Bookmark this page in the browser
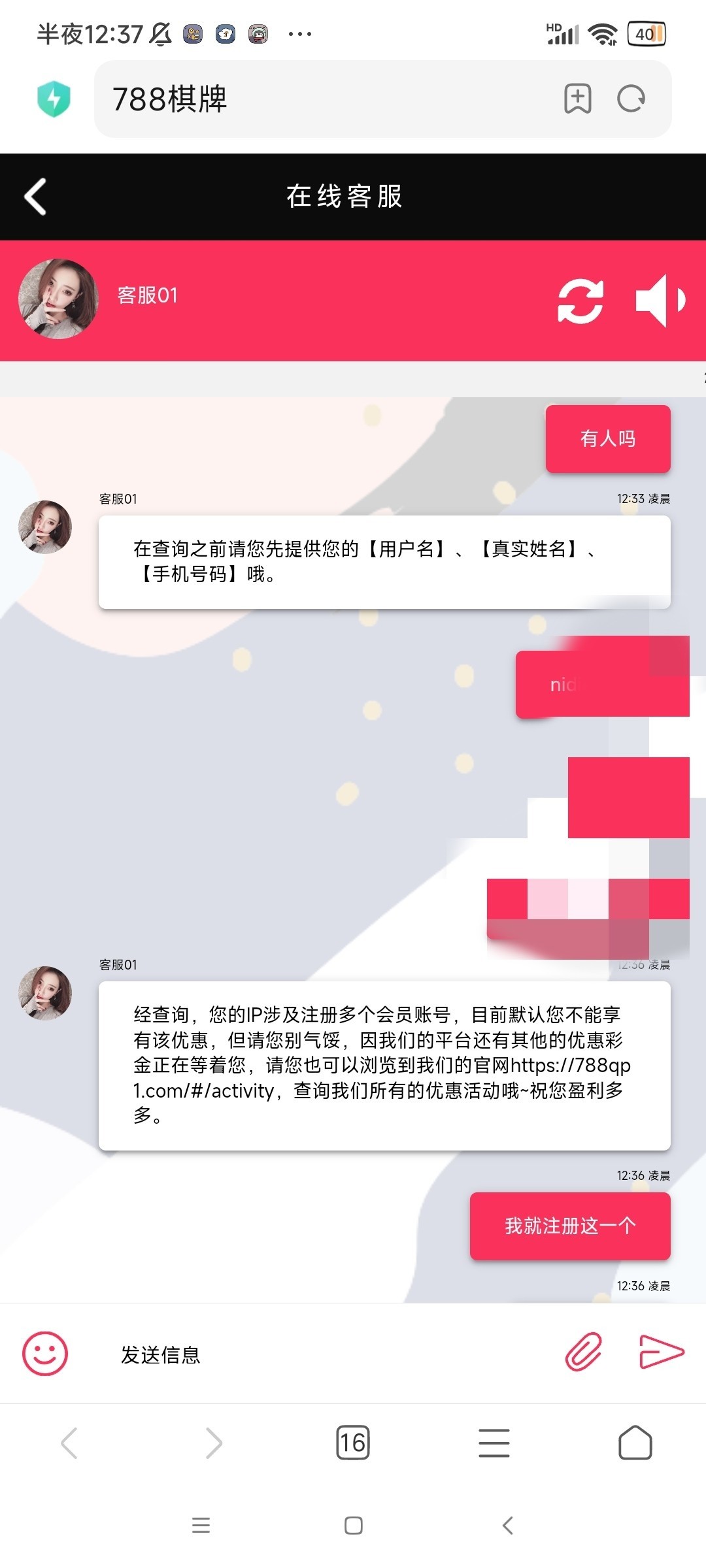Viewport: 706px width, 1568px height. point(578,99)
